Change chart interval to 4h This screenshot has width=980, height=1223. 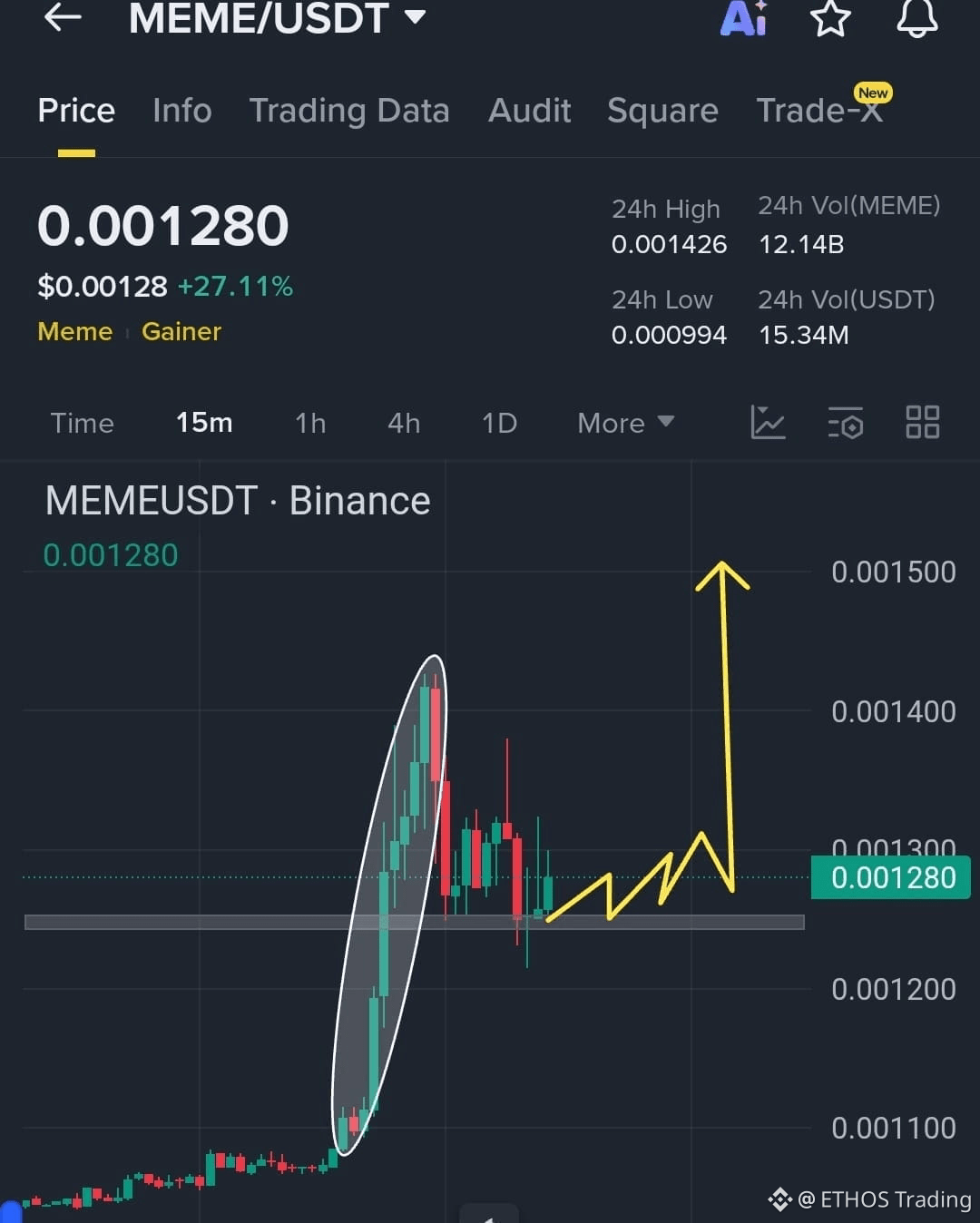point(404,423)
